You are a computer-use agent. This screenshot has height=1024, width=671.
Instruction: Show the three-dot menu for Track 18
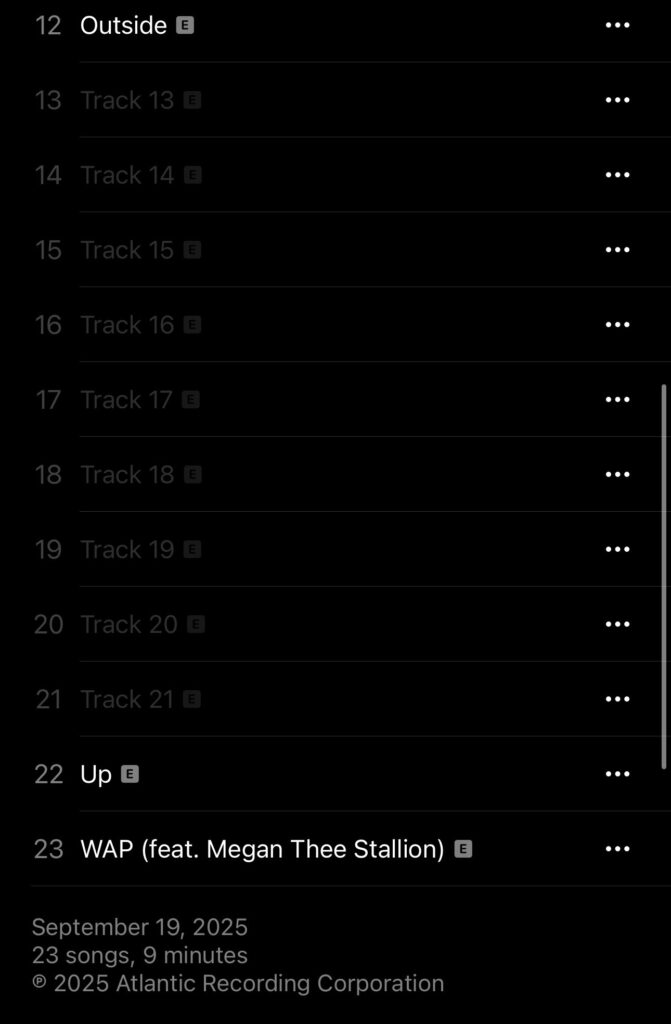618,475
